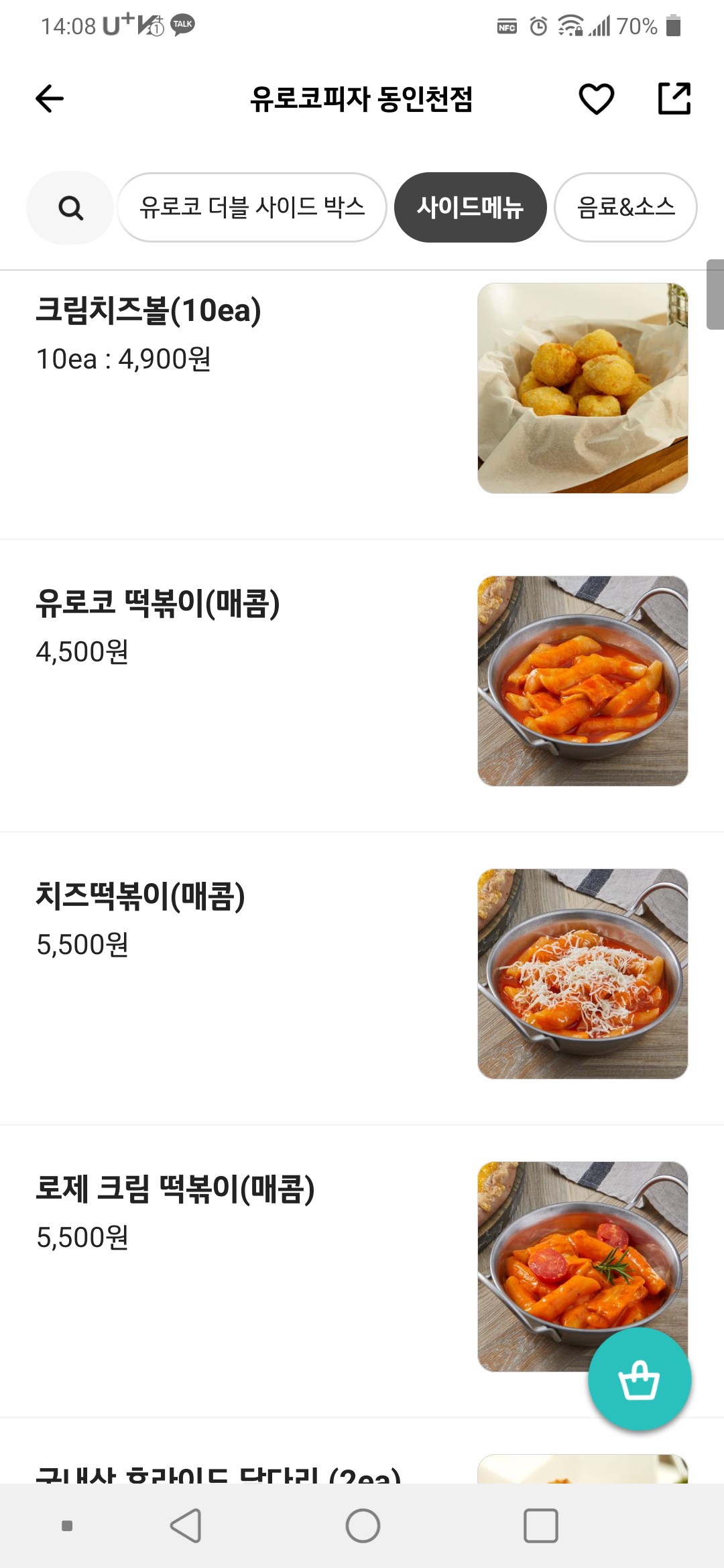This screenshot has height=1568, width=724.
Task: Tap the system home button
Action: [x=363, y=1526]
